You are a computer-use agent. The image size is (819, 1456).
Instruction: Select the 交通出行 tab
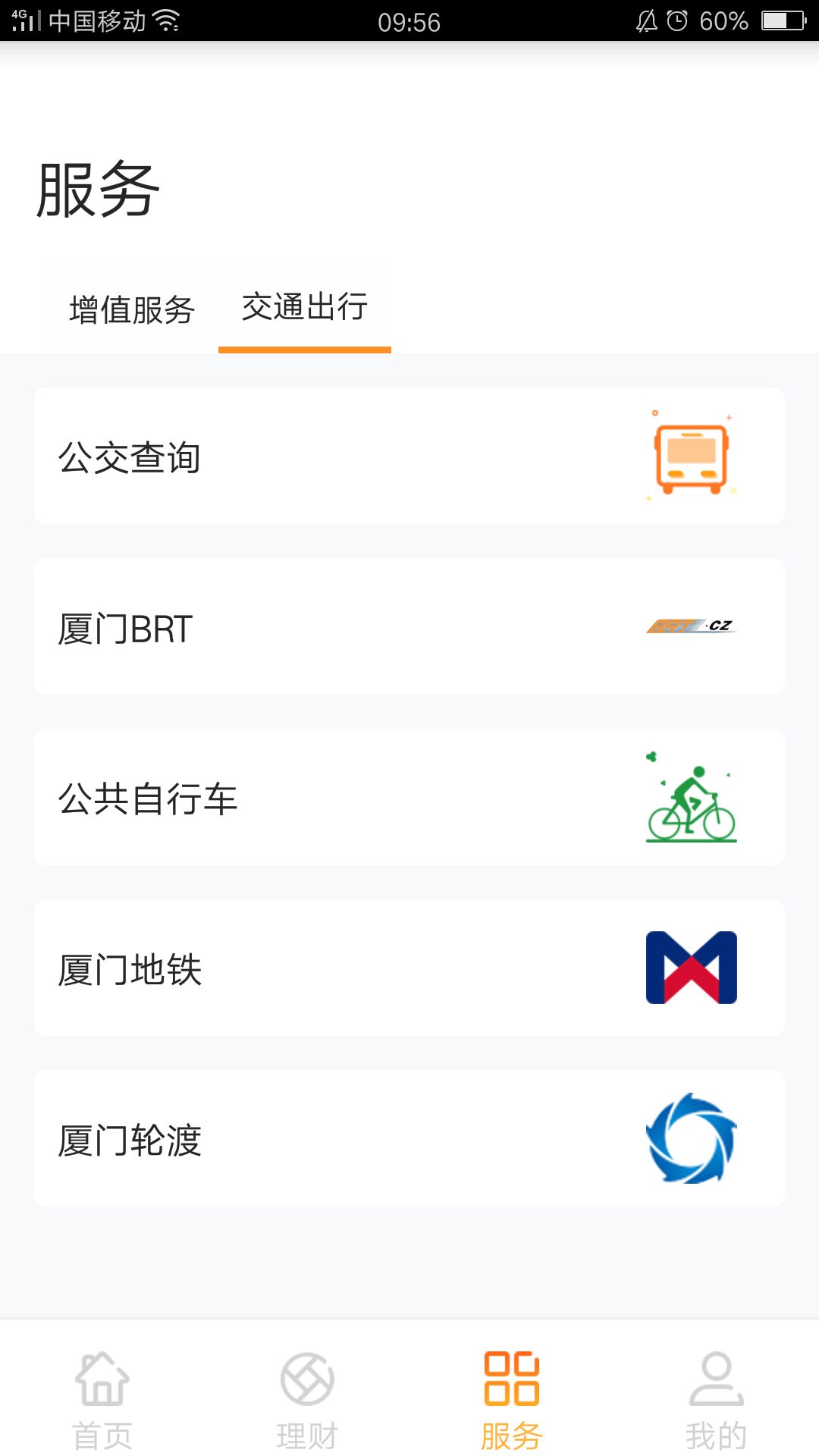pyautogui.click(x=305, y=307)
